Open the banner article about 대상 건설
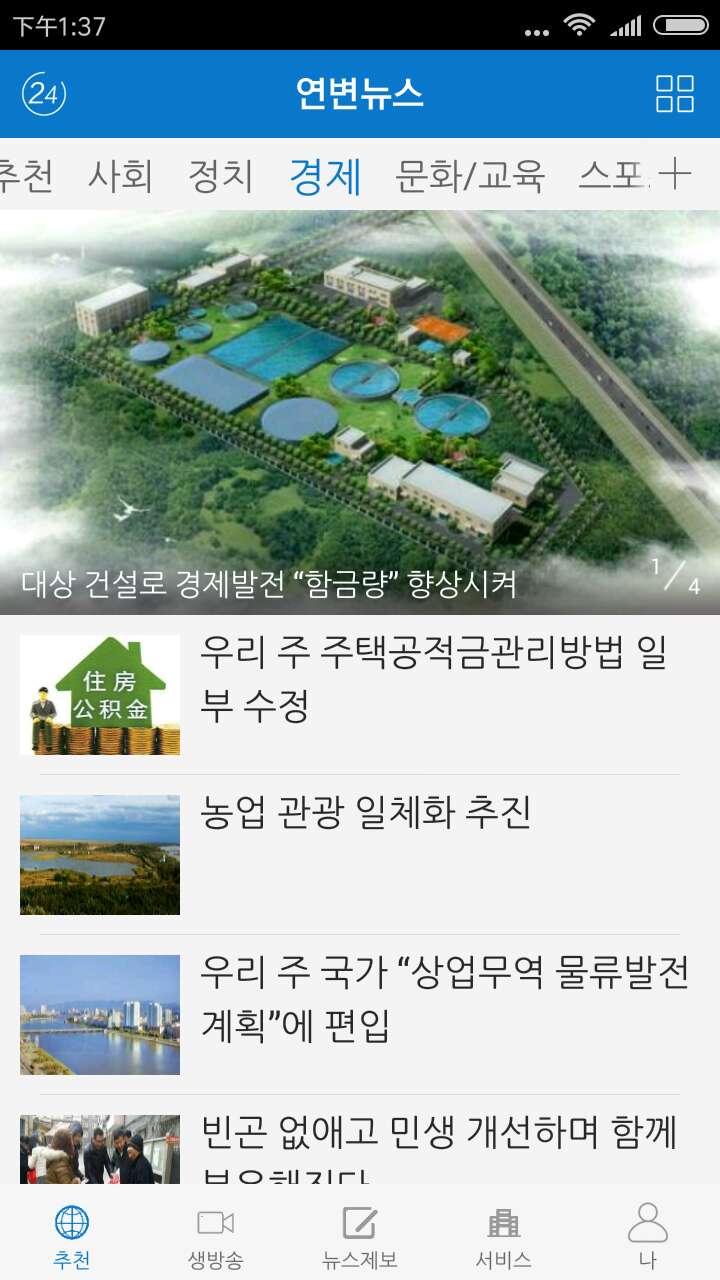720x1280 pixels. tap(360, 412)
